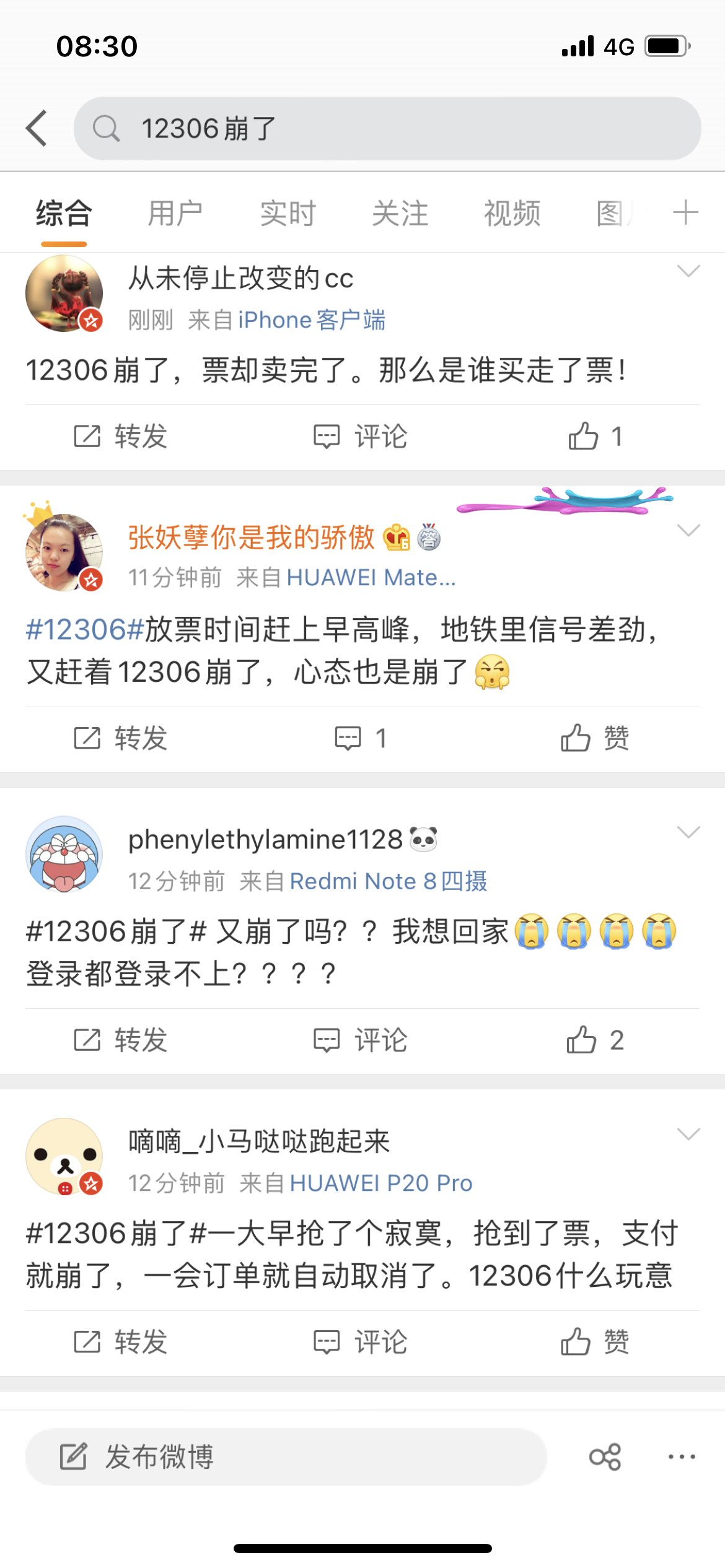
Task: Tap the plus icon to edit tabs
Action: [x=685, y=212]
